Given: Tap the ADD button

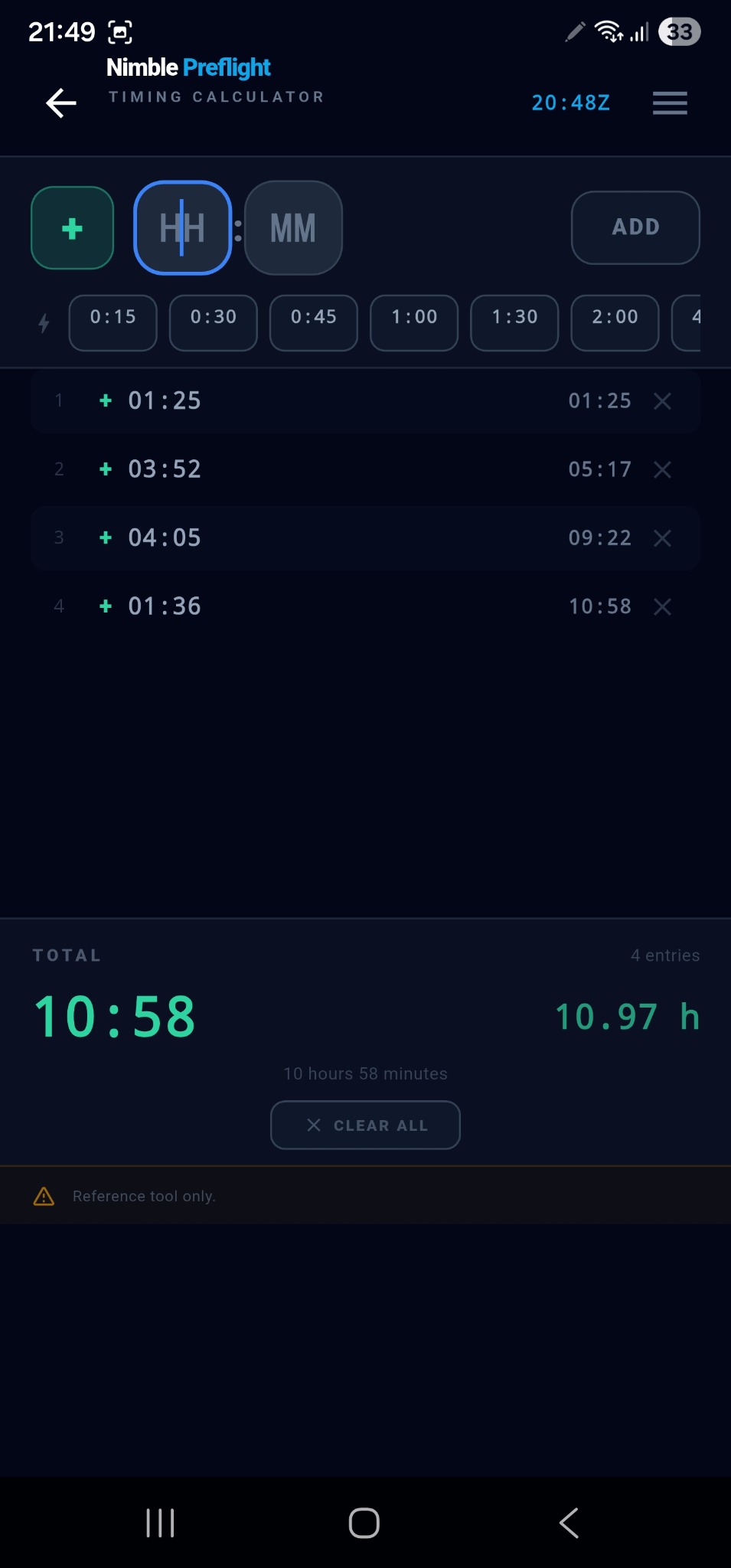Looking at the screenshot, I should click(x=635, y=227).
